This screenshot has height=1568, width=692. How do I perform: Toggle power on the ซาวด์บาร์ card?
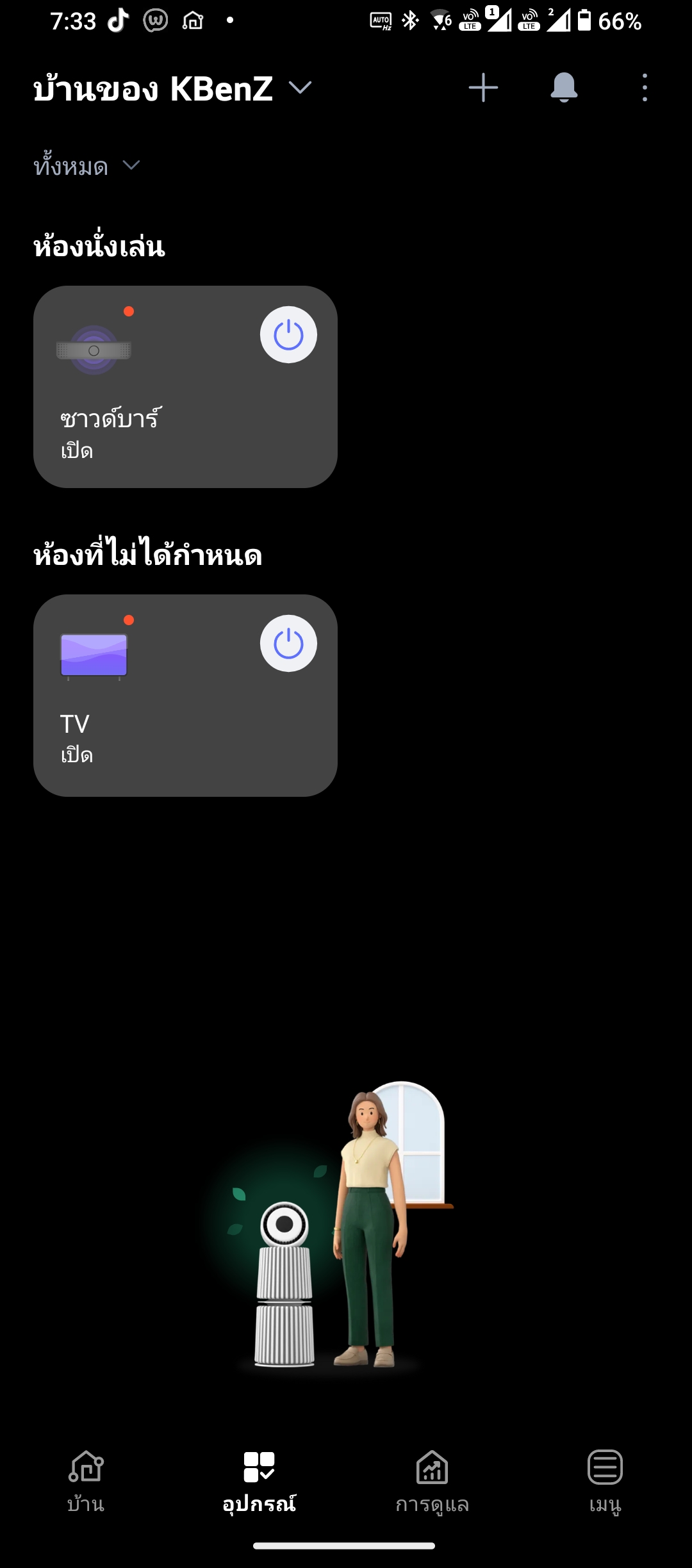coord(288,335)
